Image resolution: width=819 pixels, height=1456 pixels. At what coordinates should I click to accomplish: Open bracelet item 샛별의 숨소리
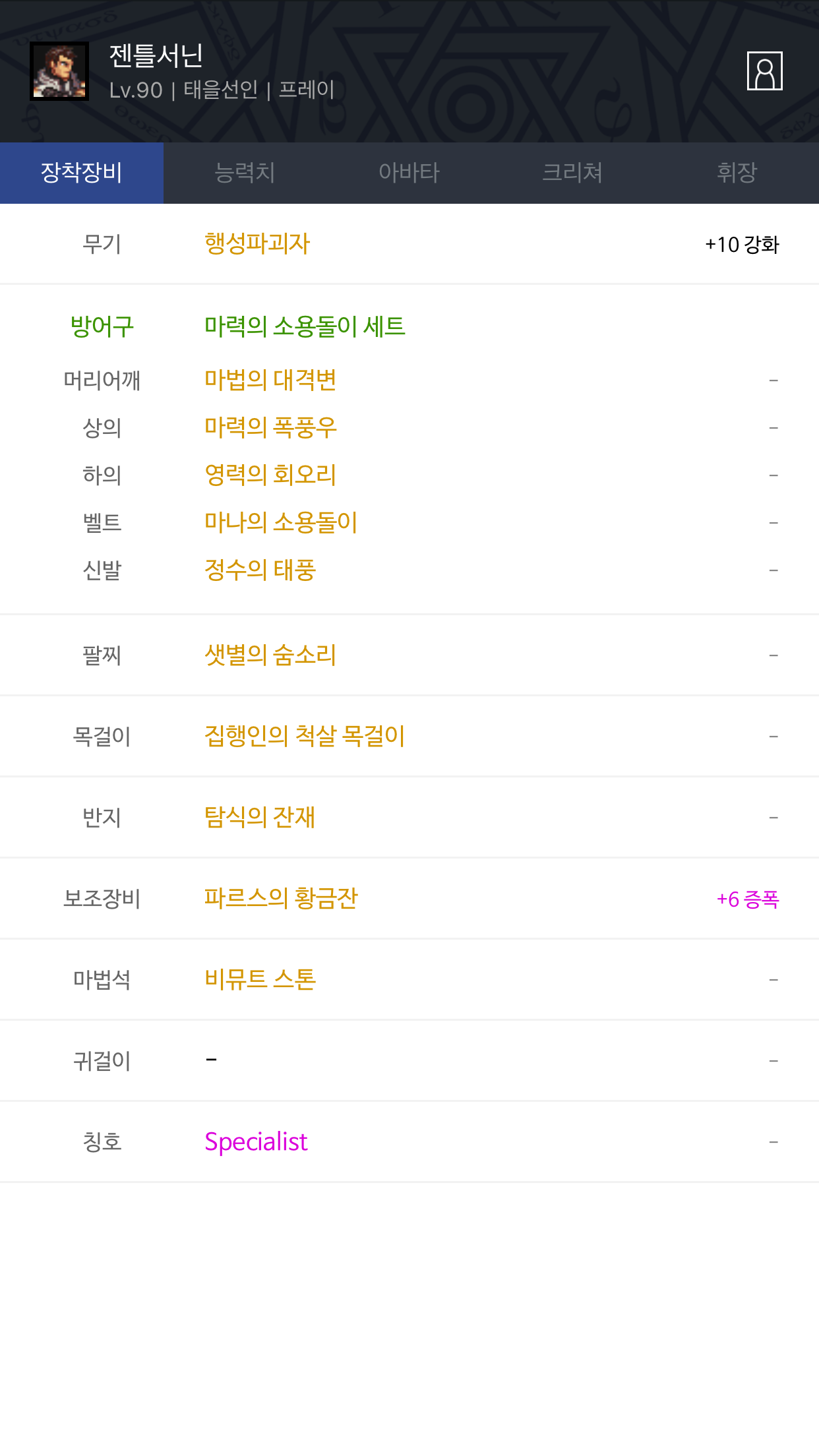(x=270, y=655)
